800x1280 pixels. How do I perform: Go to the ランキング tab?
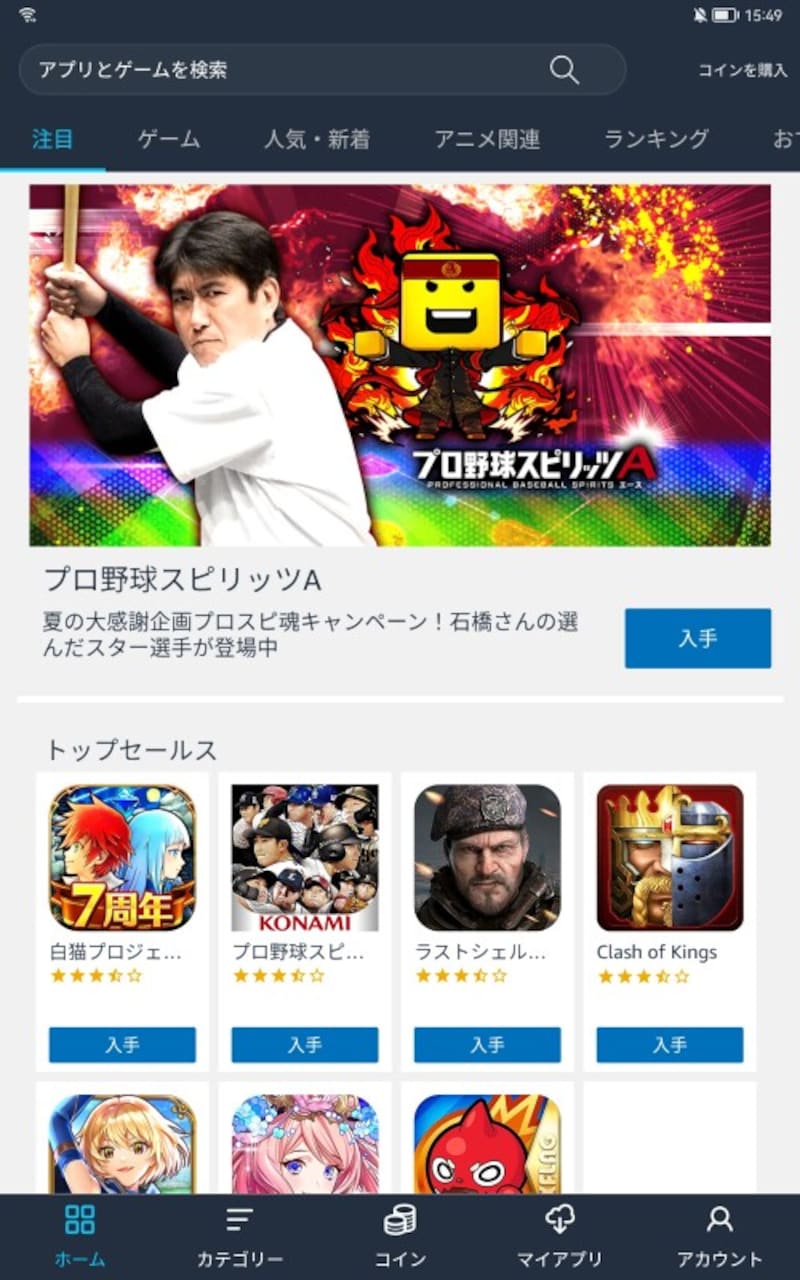(656, 139)
